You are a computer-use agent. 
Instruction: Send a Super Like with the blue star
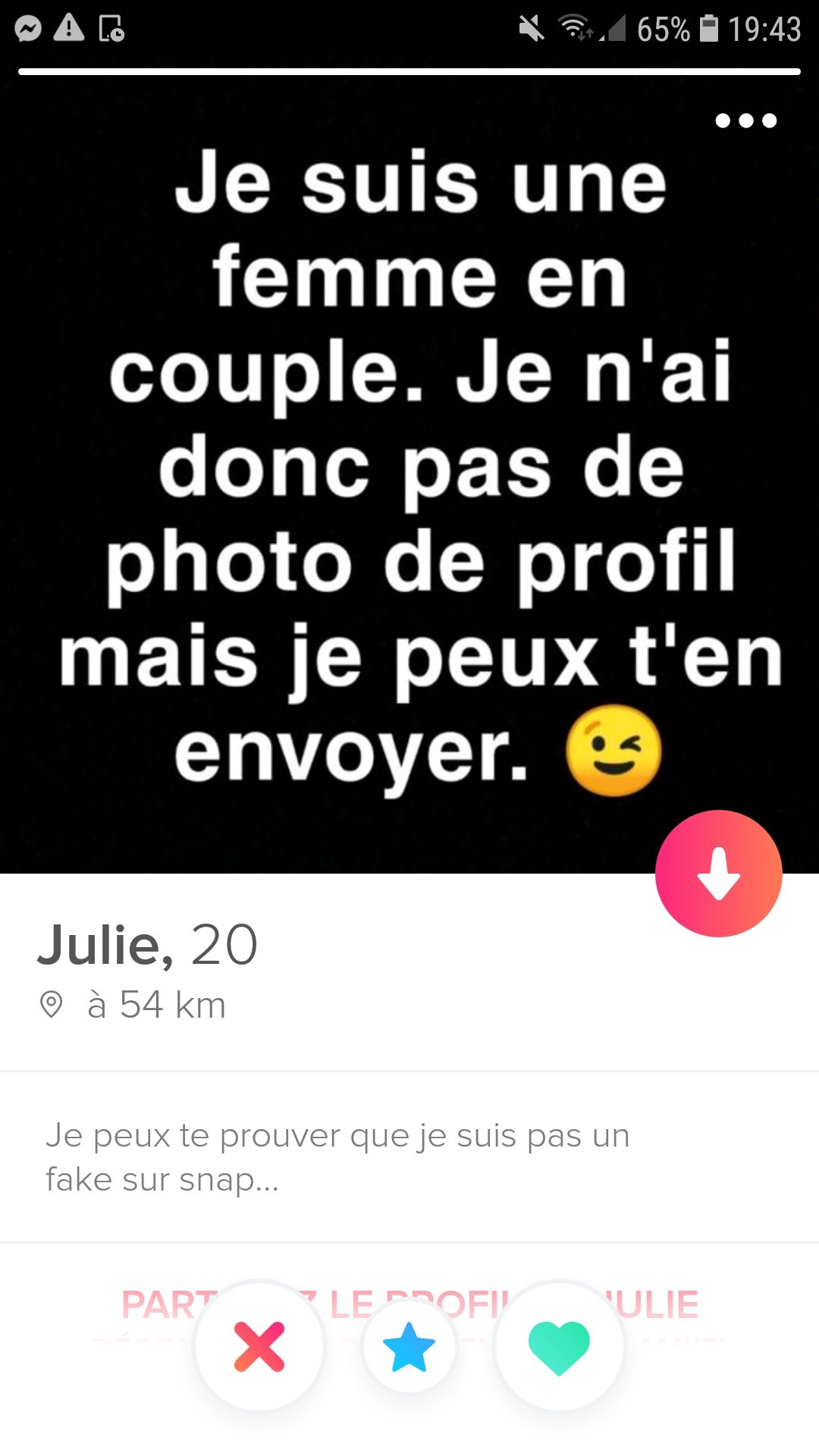(409, 1347)
